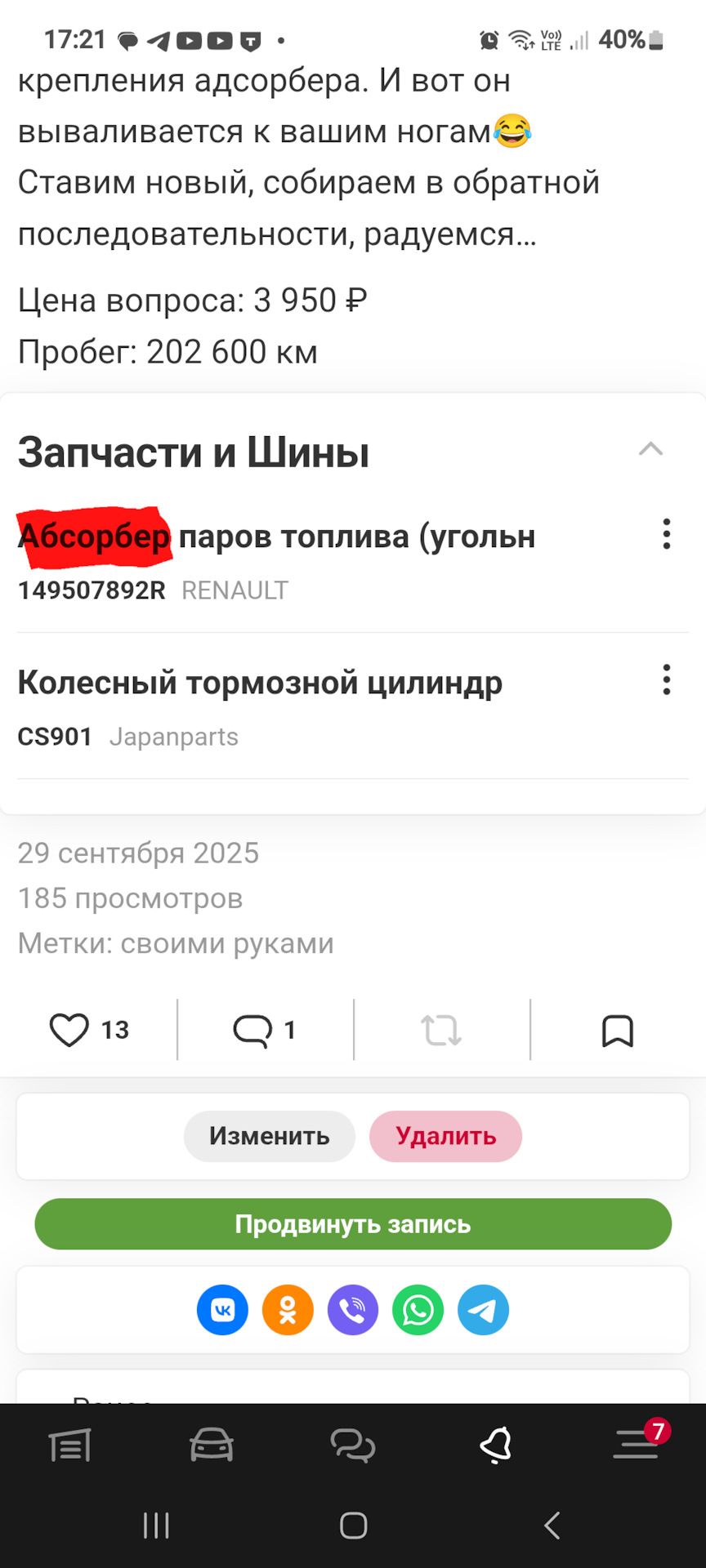The width and height of the screenshot is (706, 1568).
Task: Share the post via Telegram
Action: [x=483, y=1310]
